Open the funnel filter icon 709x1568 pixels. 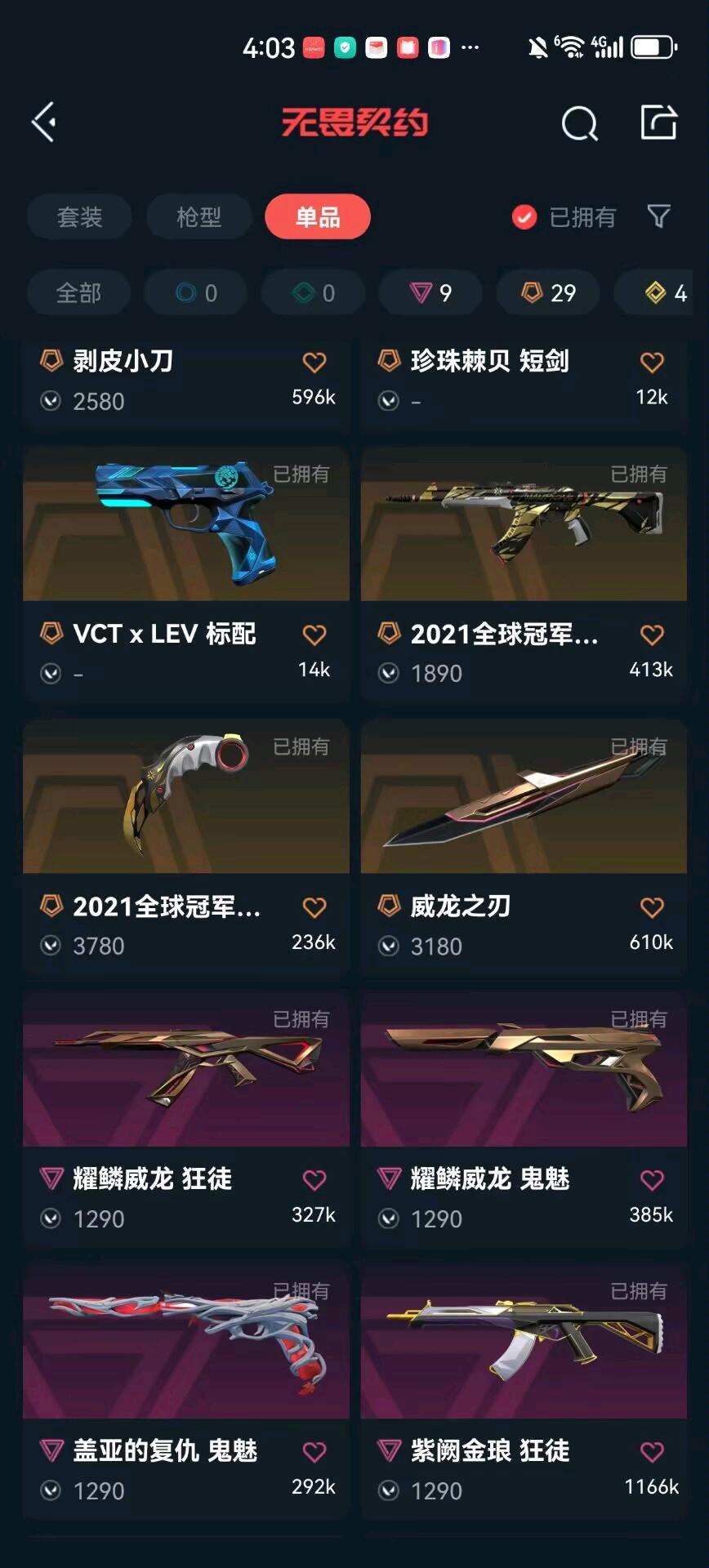click(658, 216)
